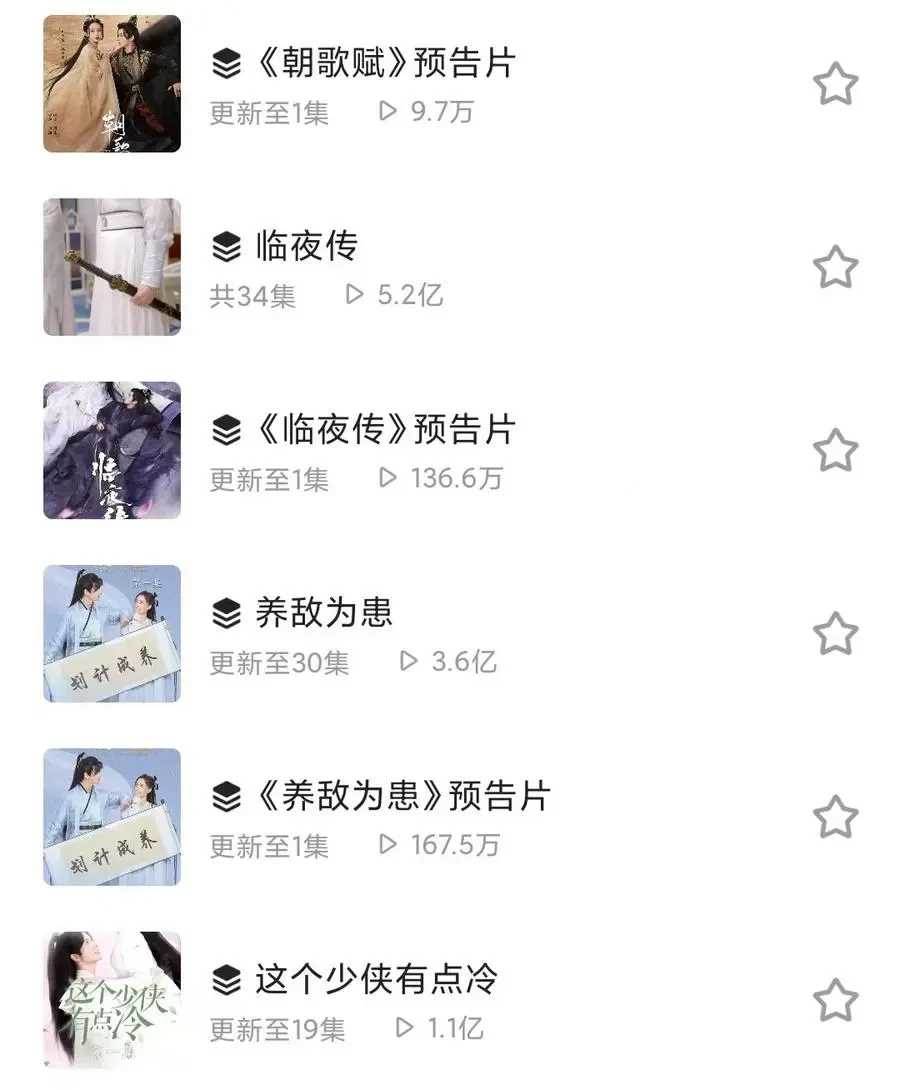
Task: Favorite 《朝歌赋》预告片 with the star
Action: [835, 84]
